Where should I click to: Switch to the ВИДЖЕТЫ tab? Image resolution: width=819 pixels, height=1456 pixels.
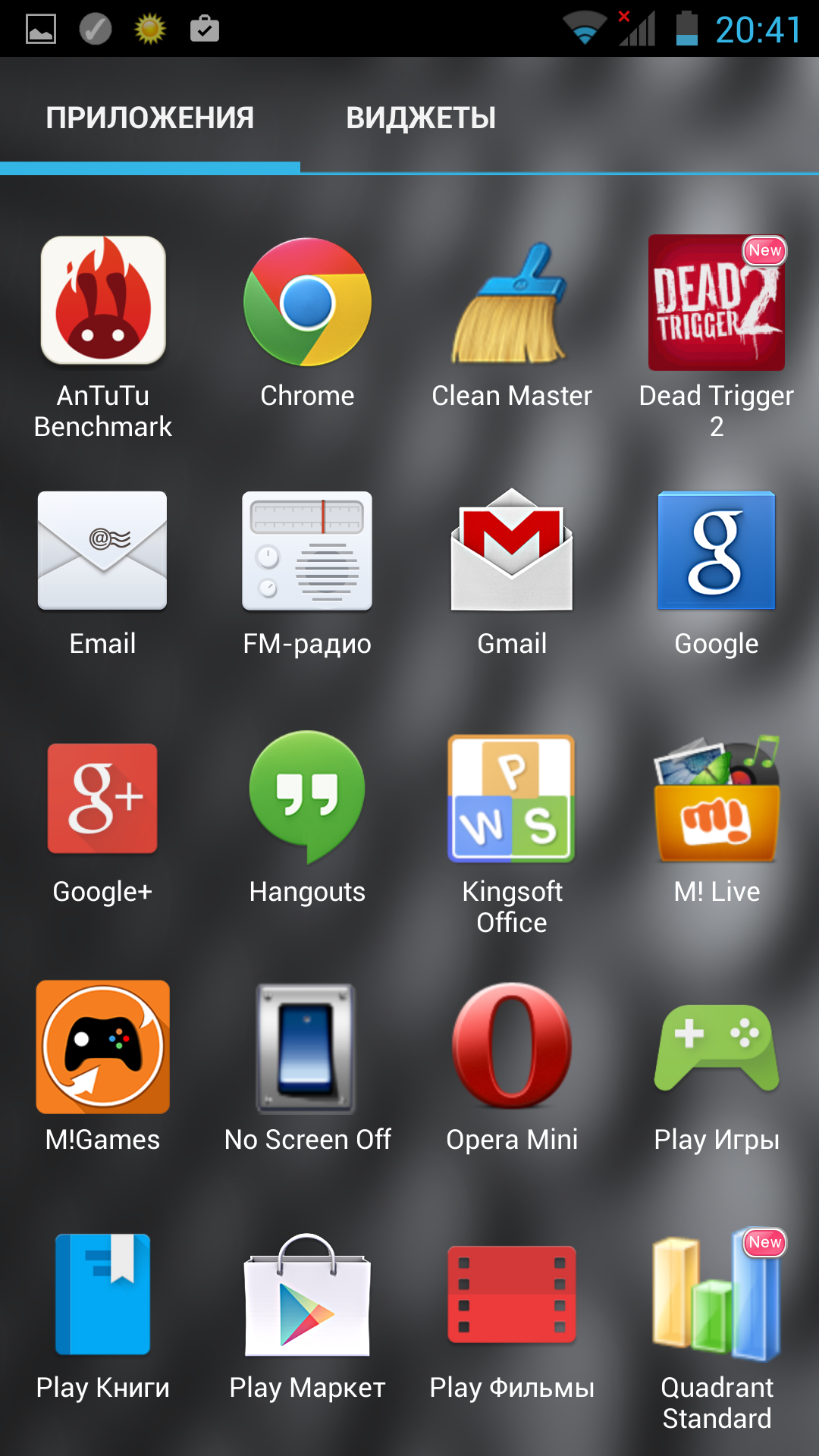coord(421,118)
